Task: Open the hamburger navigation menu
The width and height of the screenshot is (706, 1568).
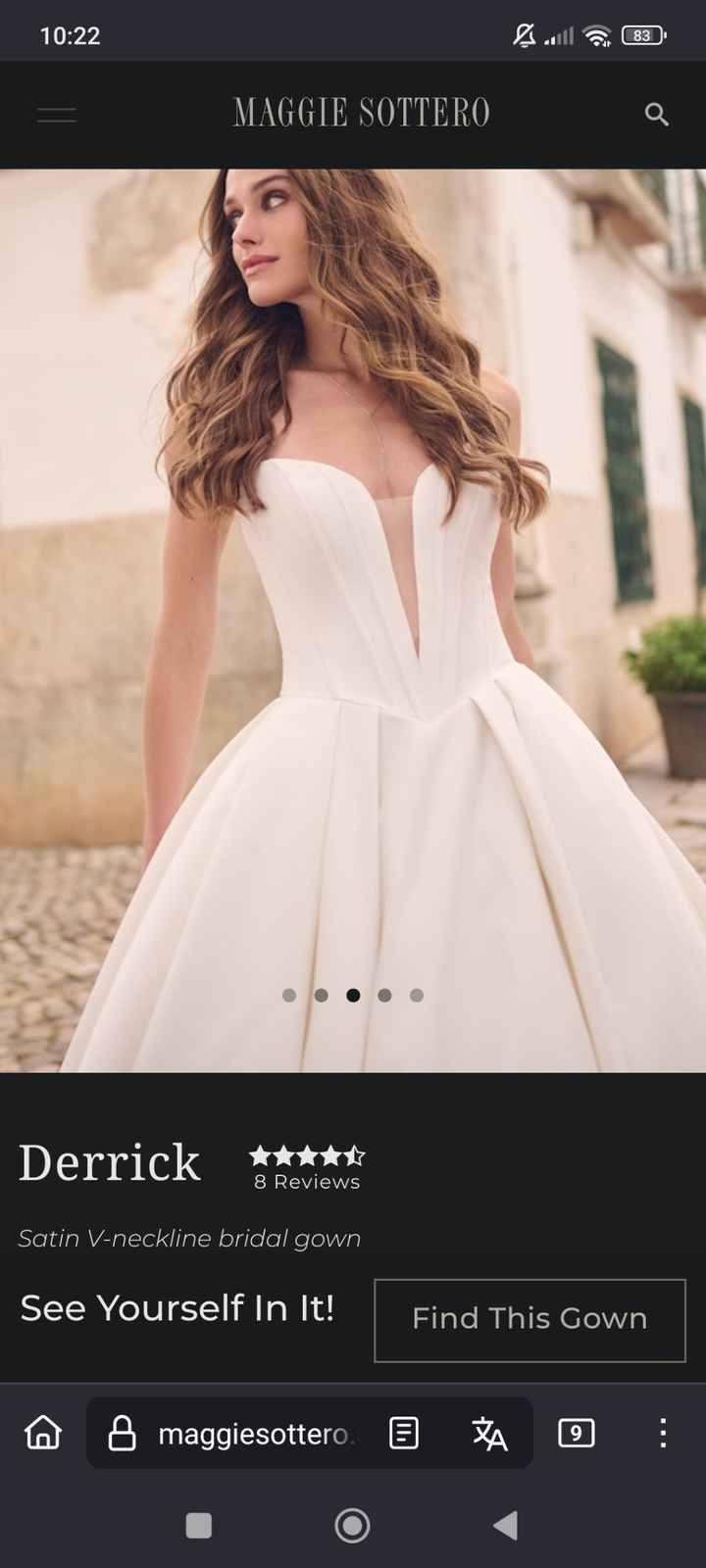Action: click(x=56, y=115)
